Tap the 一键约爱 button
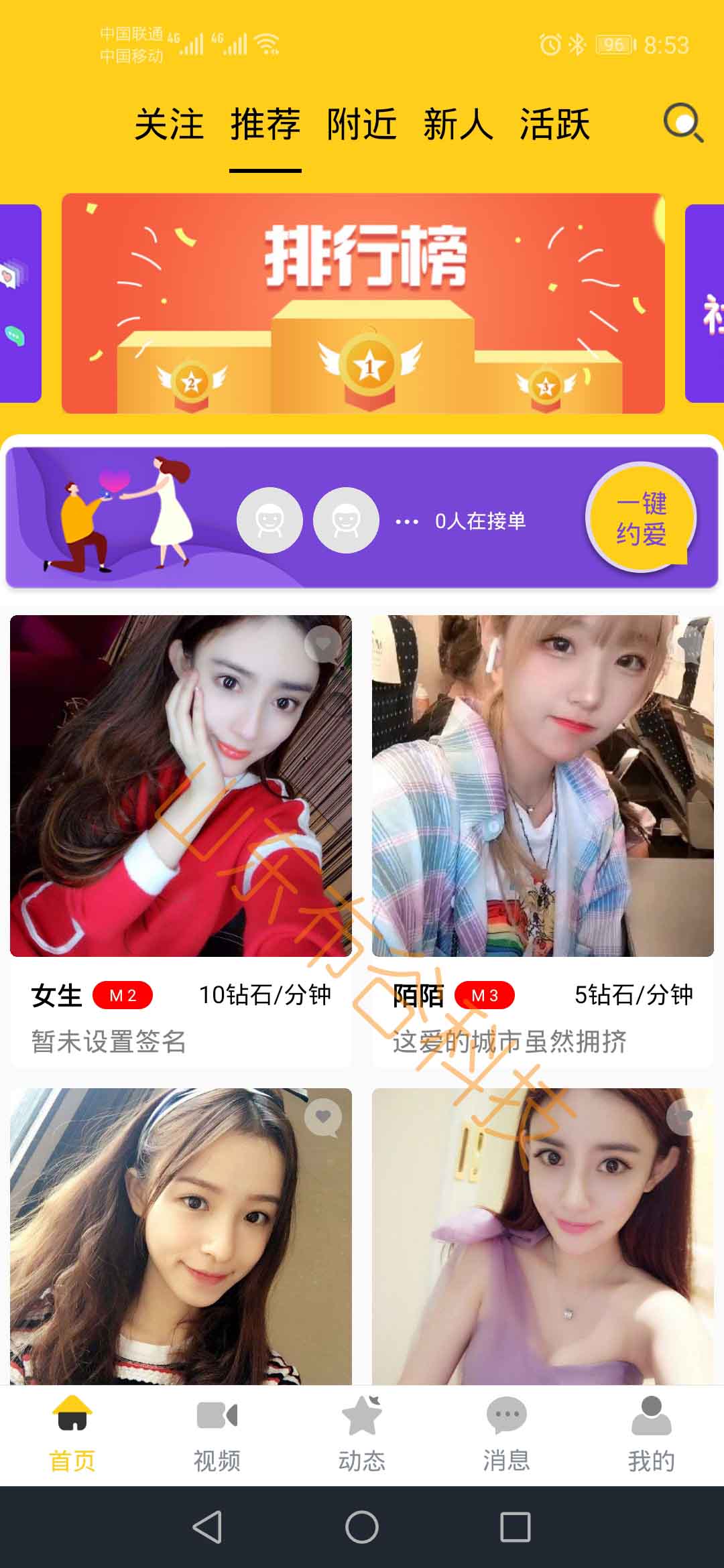724x1568 pixels. tap(641, 518)
